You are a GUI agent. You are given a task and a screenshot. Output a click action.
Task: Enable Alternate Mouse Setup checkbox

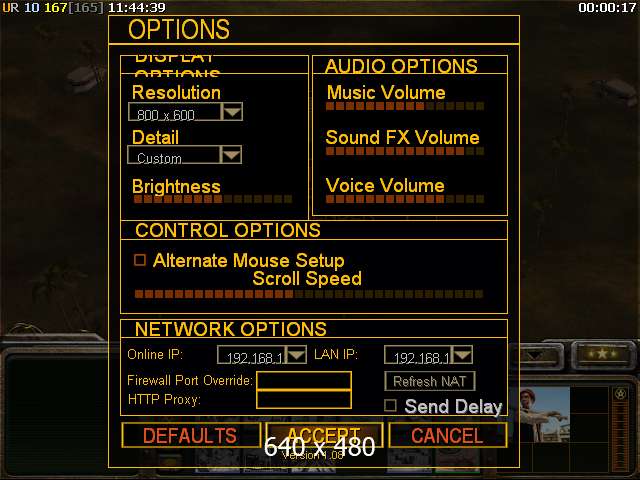(x=140, y=260)
